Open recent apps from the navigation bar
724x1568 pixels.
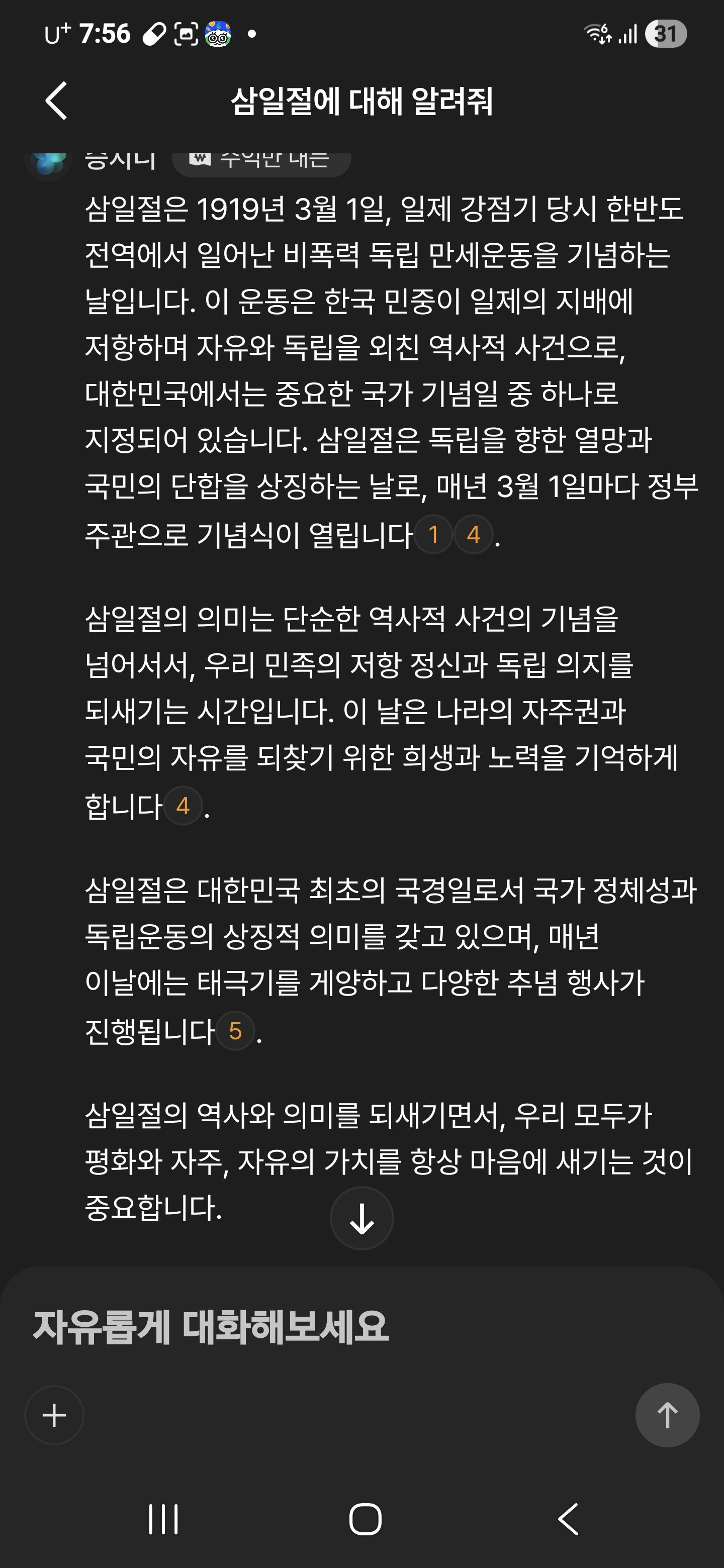coord(163,1519)
